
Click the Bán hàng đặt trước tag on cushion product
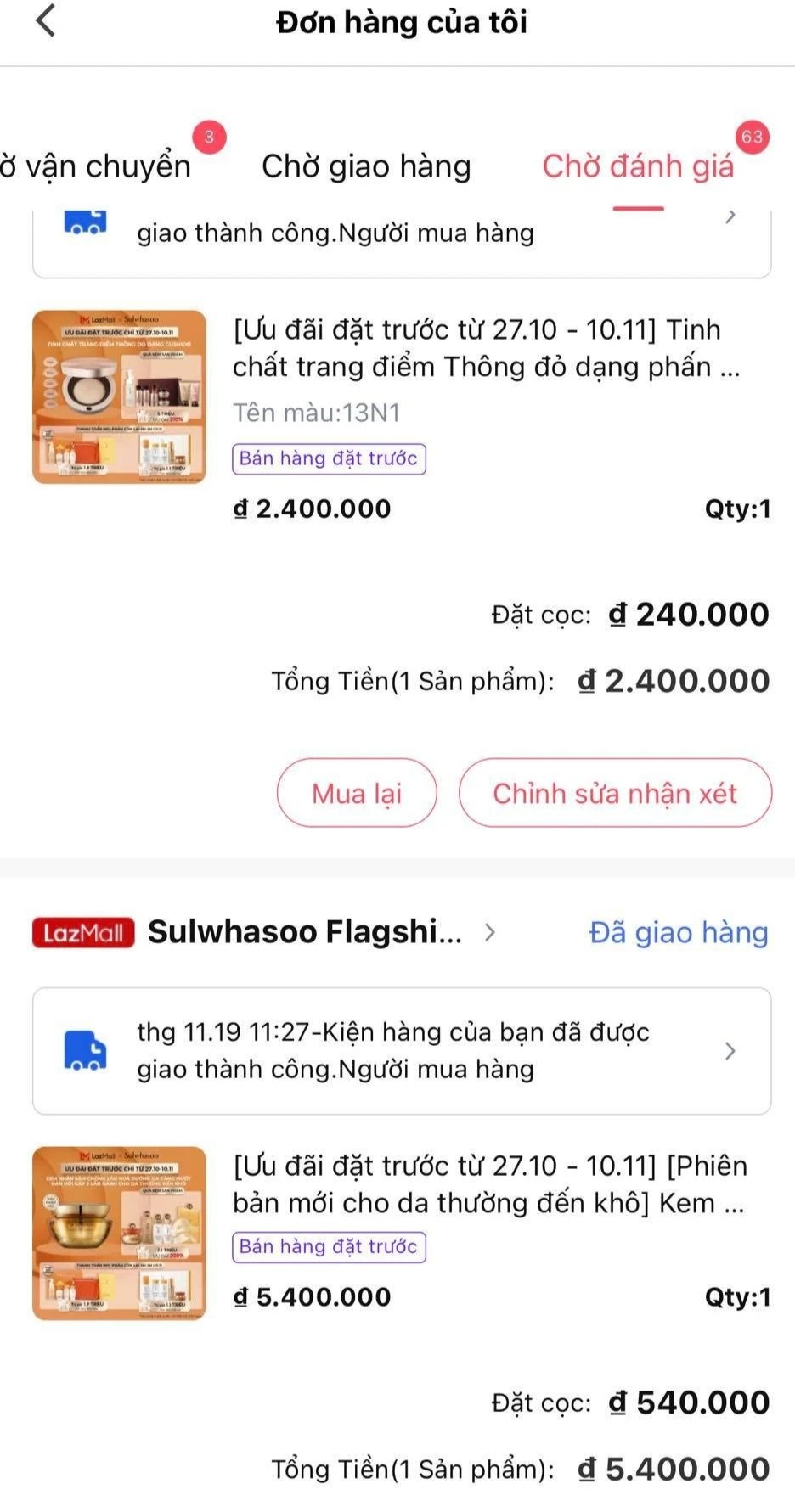[329, 458]
